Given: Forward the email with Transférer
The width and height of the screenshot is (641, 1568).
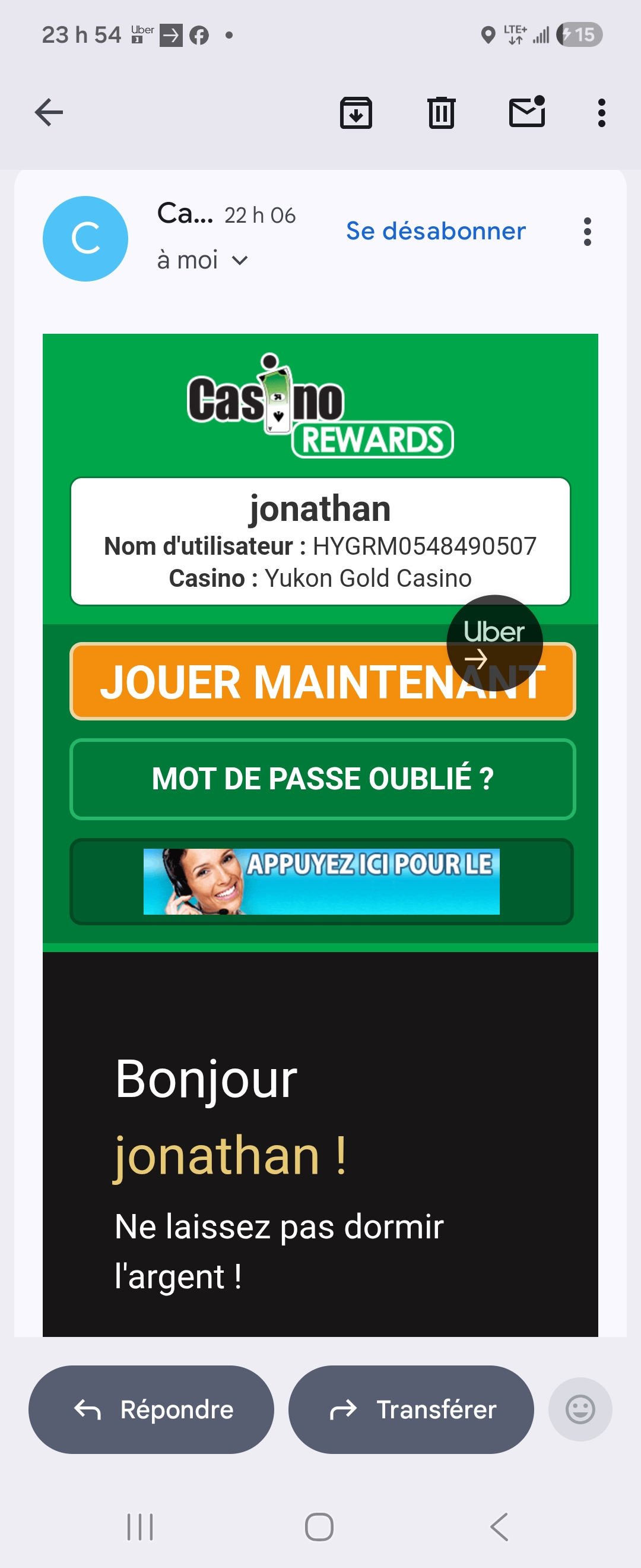Looking at the screenshot, I should (411, 1409).
